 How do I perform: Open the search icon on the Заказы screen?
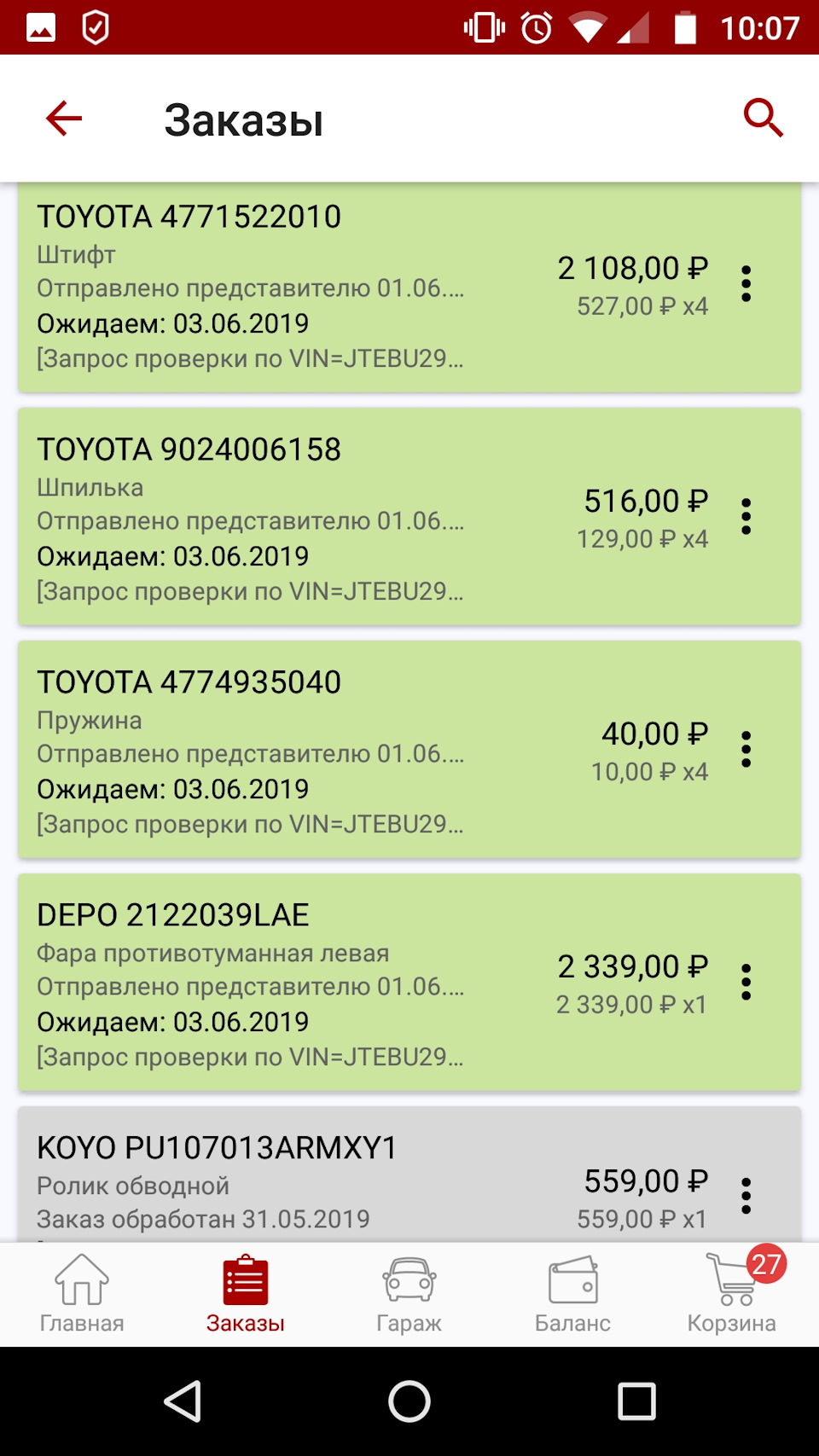pyautogui.click(x=764, y=118)
